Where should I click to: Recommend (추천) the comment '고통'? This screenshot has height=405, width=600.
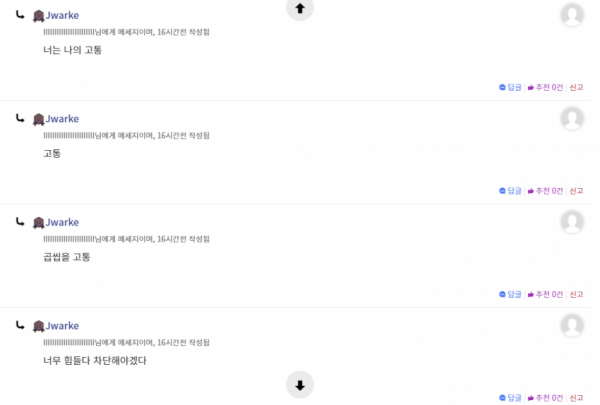[x=545, y=190]
